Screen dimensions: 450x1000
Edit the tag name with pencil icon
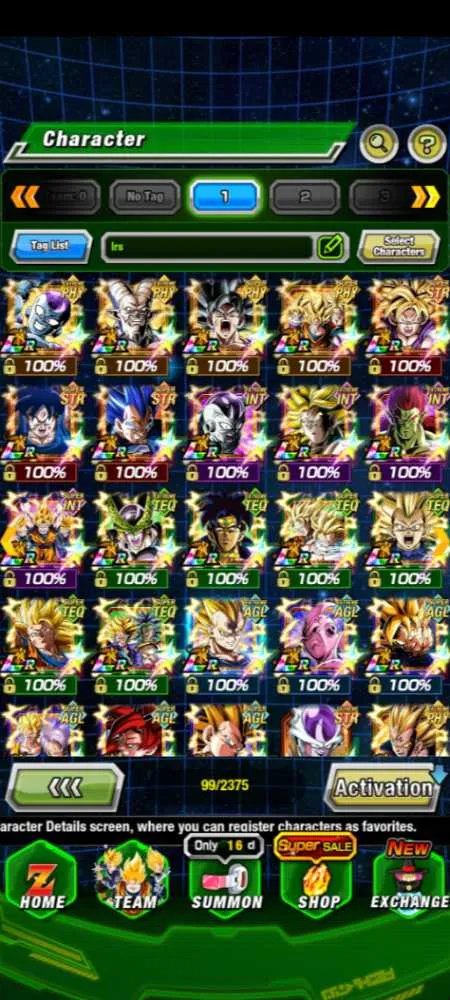[x=332, y=247]
